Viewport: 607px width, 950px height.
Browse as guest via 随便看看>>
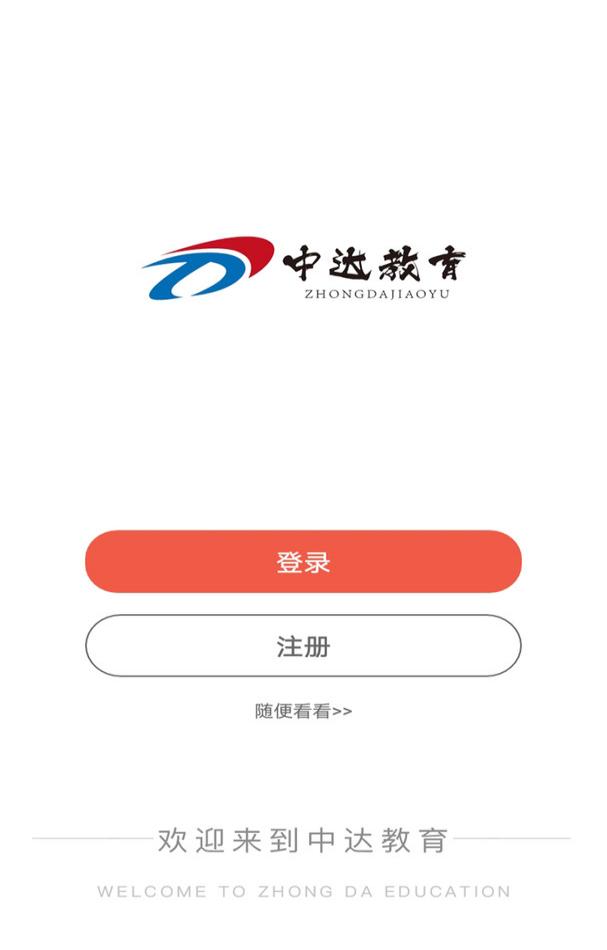(303, 711)
